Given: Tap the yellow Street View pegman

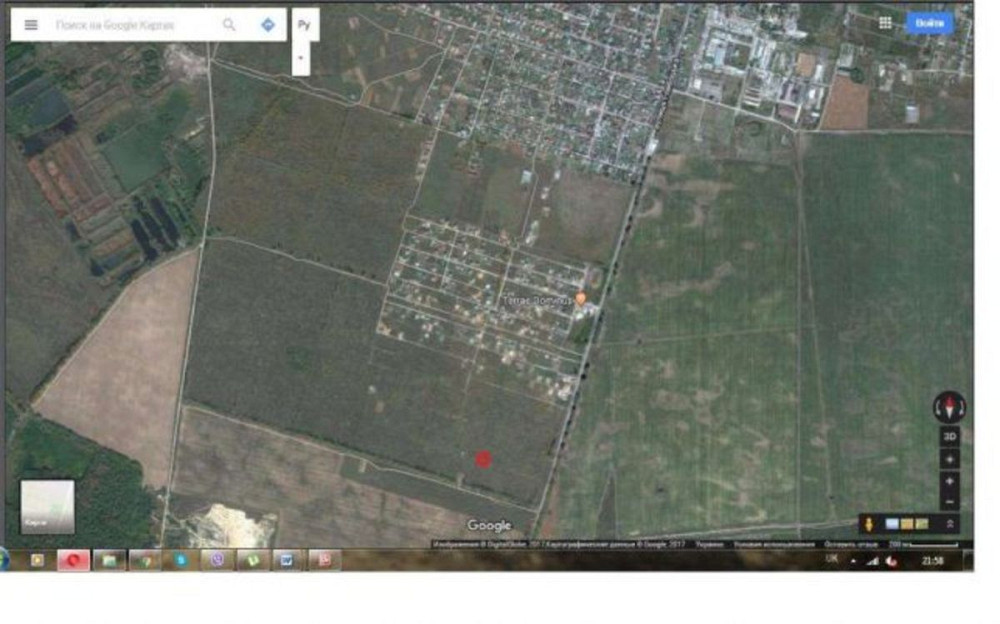Looking at the screenshot, I should click(x=869, y=524).
